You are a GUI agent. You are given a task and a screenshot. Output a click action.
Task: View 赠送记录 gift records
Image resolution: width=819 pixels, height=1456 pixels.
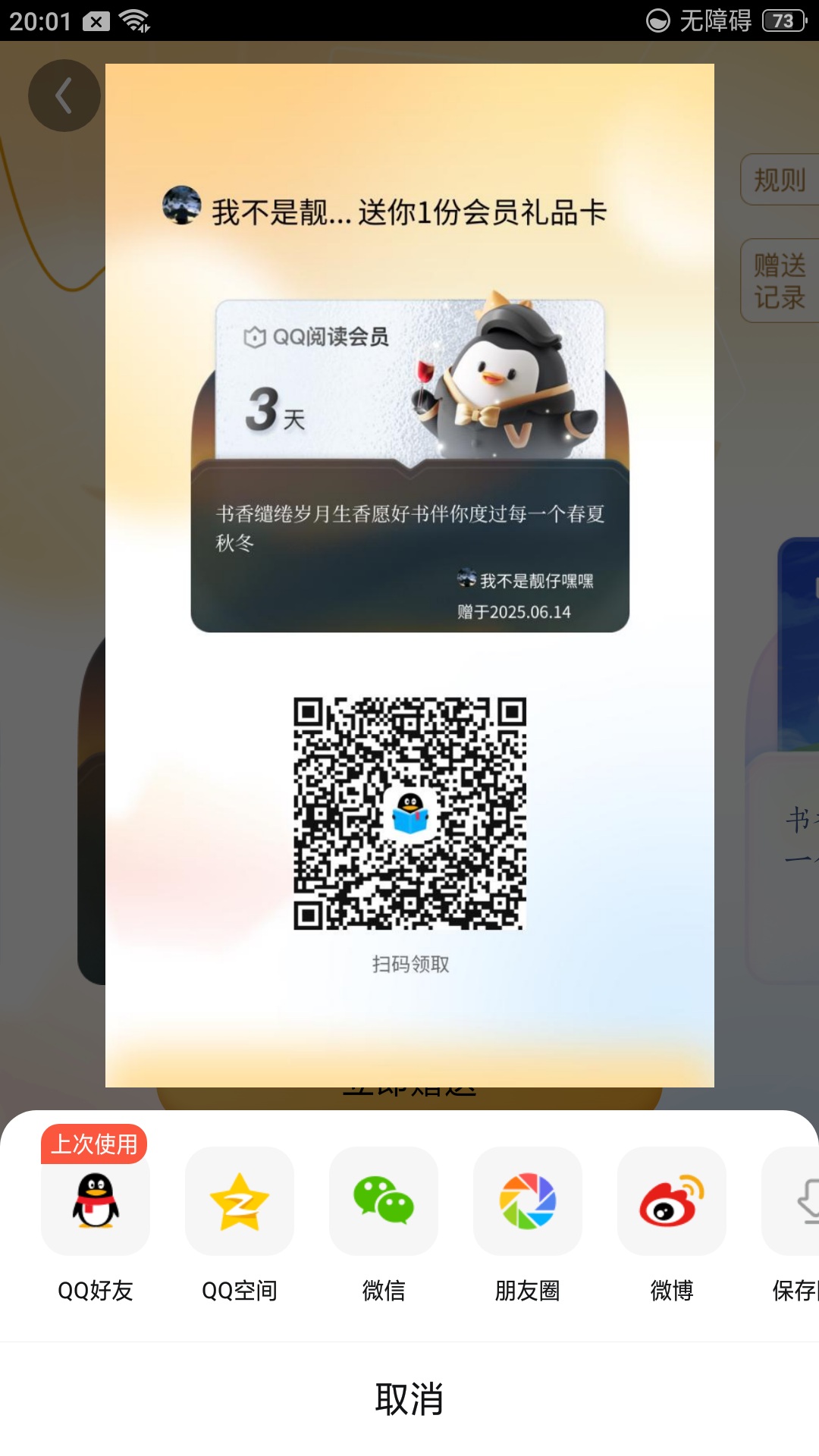tap(780, 281)
